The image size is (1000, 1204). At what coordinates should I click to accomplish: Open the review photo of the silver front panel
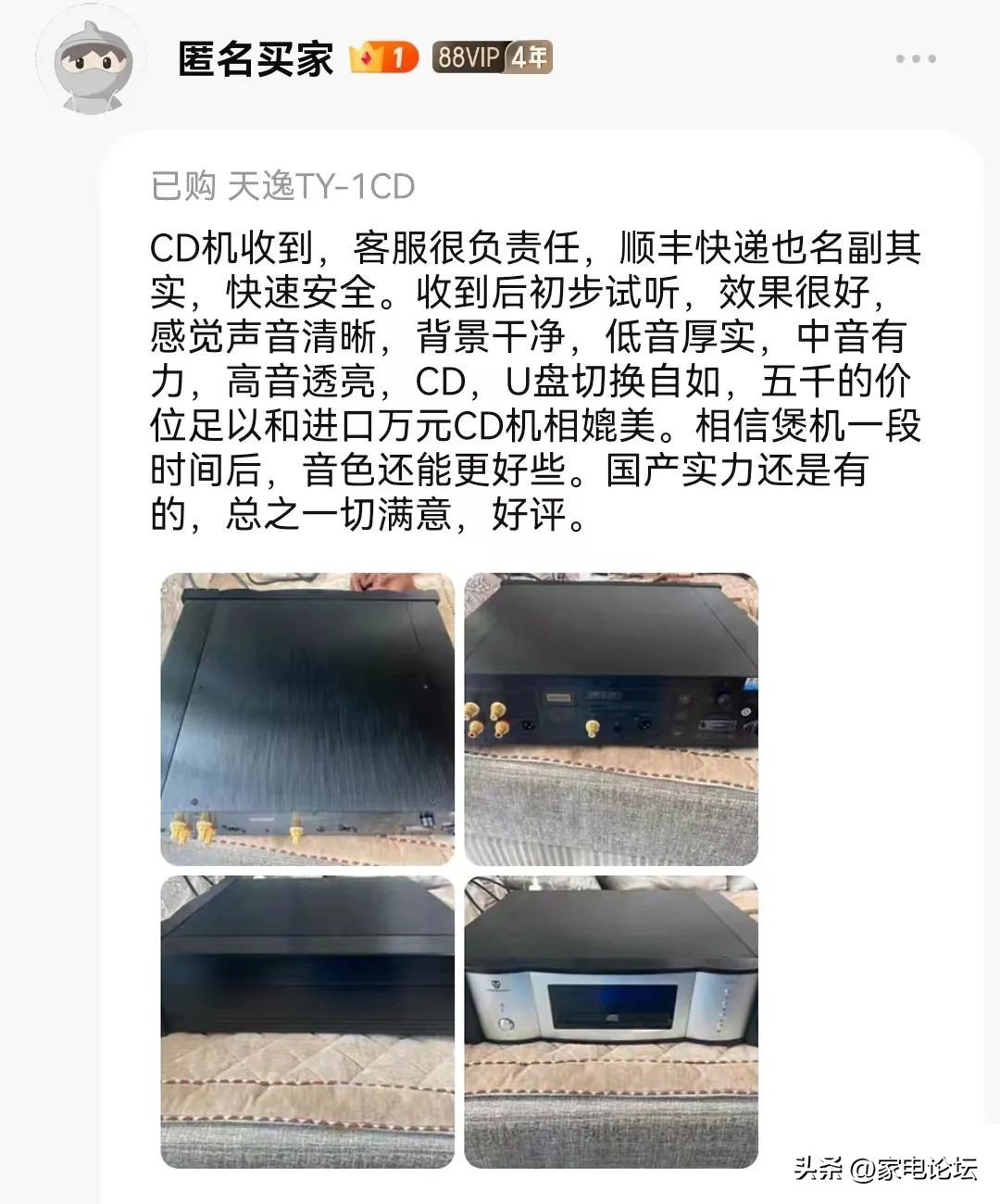(x=611, y=1022)
